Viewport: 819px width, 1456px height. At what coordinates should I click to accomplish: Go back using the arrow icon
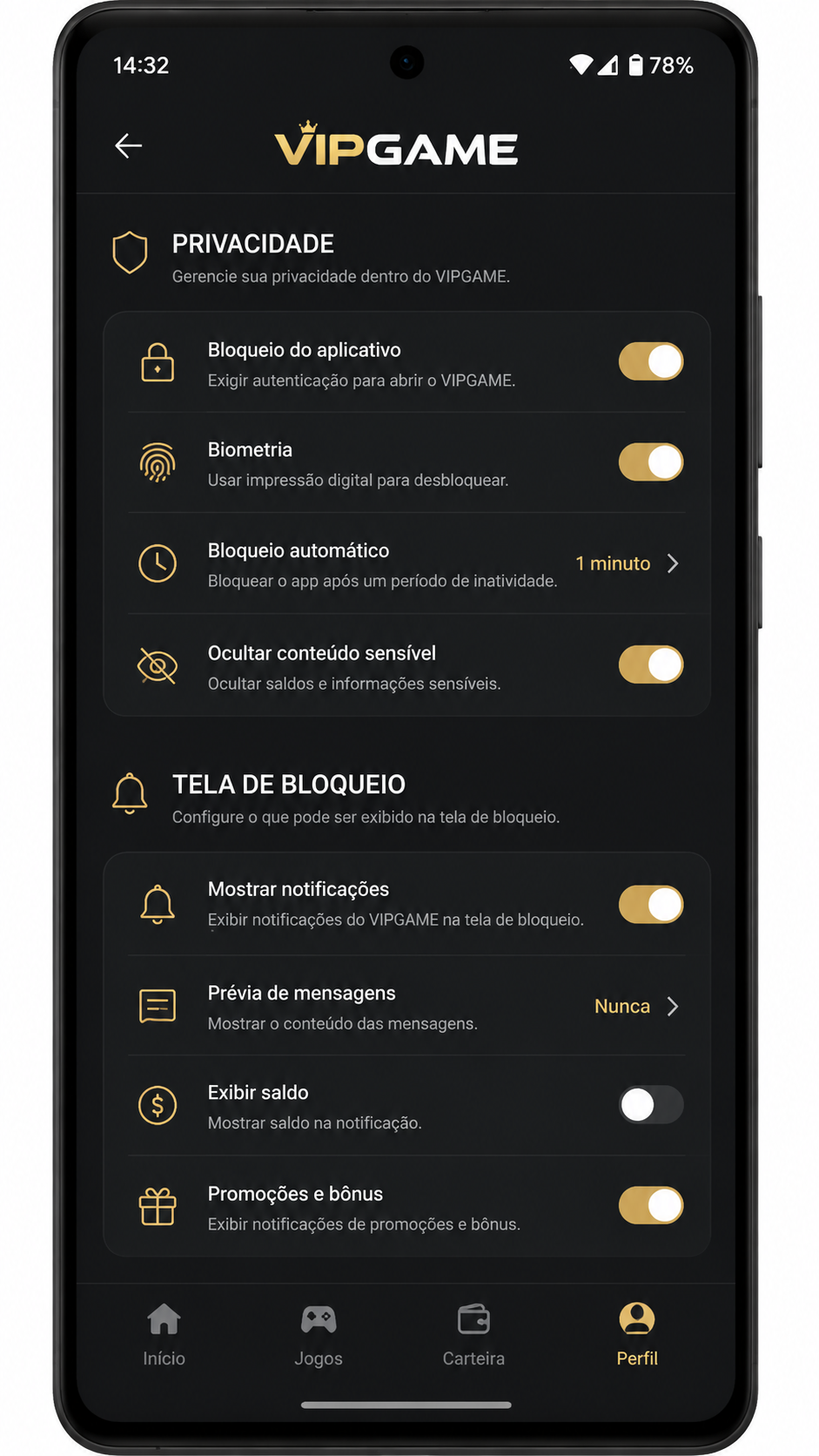pyautogui.click(x=129, y=145)
